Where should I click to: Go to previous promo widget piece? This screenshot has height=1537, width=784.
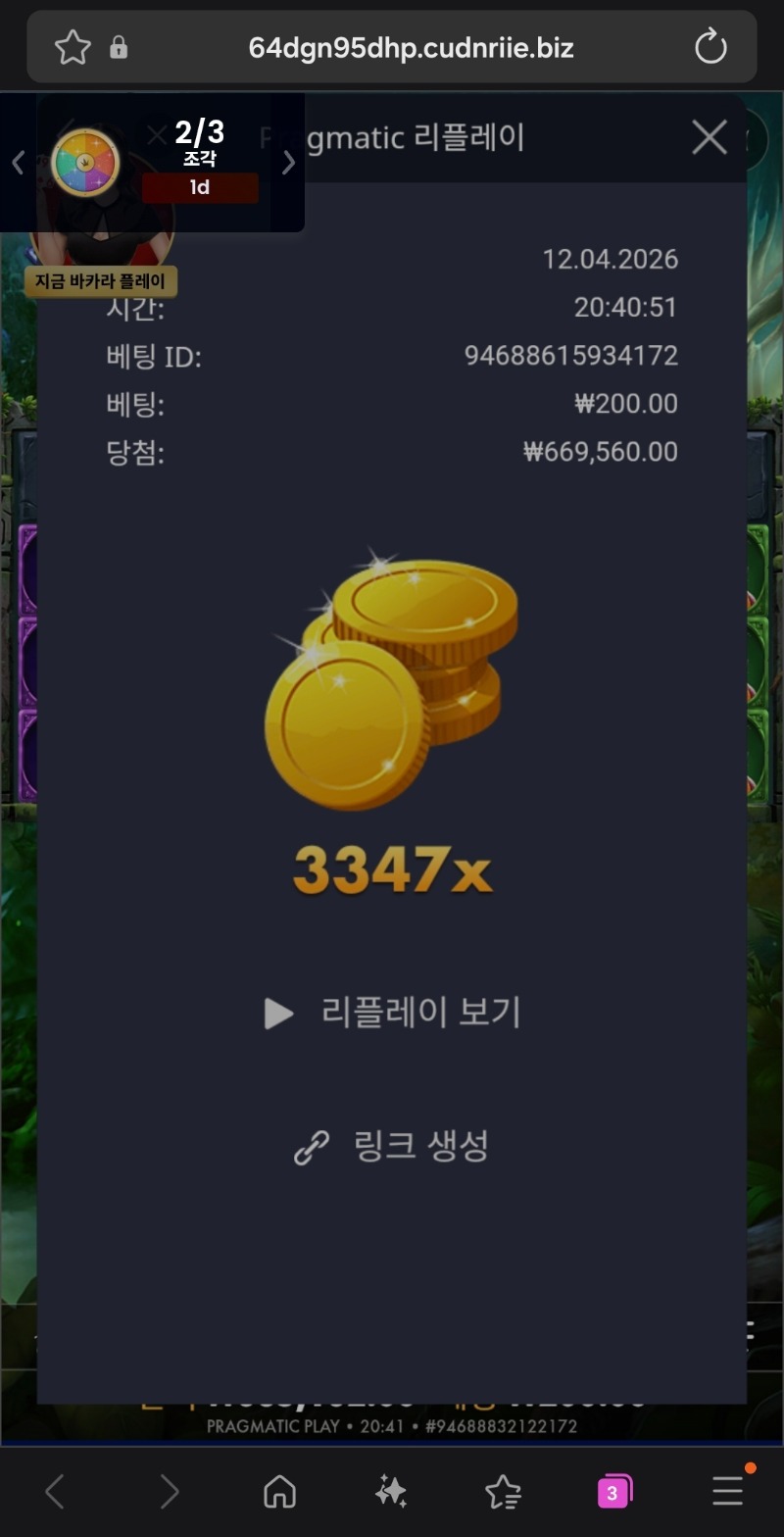click(x=18, y=163)
